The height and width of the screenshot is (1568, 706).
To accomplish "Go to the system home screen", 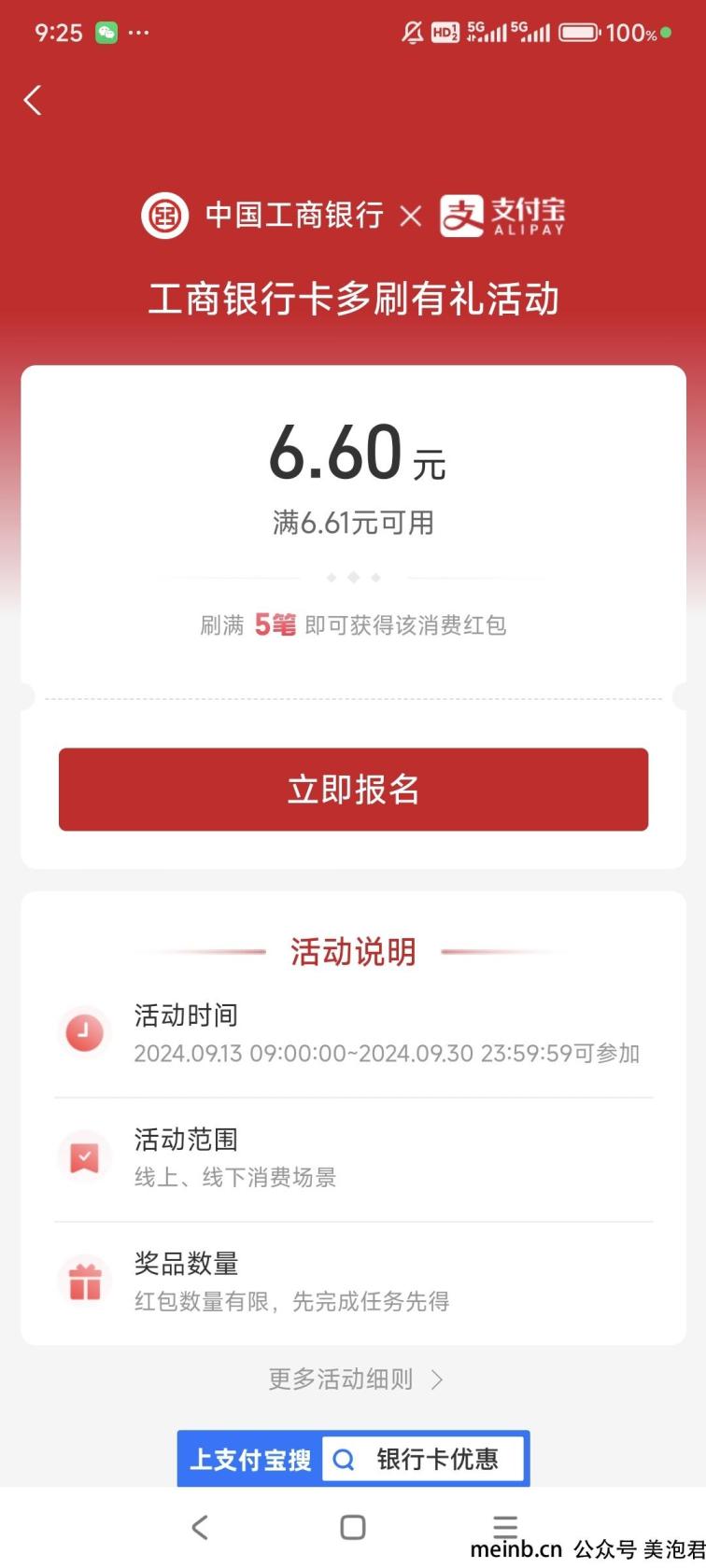I will click(353, 1527).
